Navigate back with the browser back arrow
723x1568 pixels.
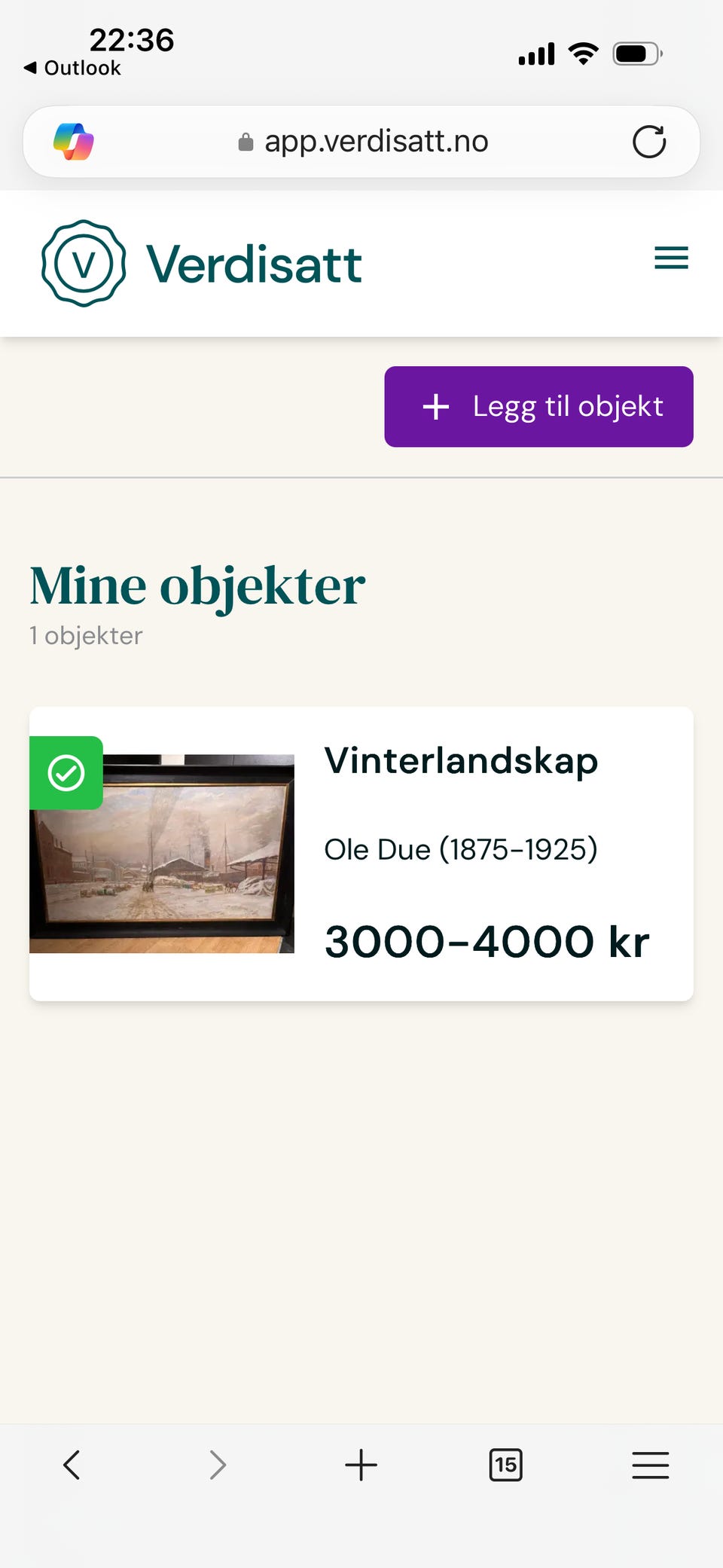(72, 1465)
